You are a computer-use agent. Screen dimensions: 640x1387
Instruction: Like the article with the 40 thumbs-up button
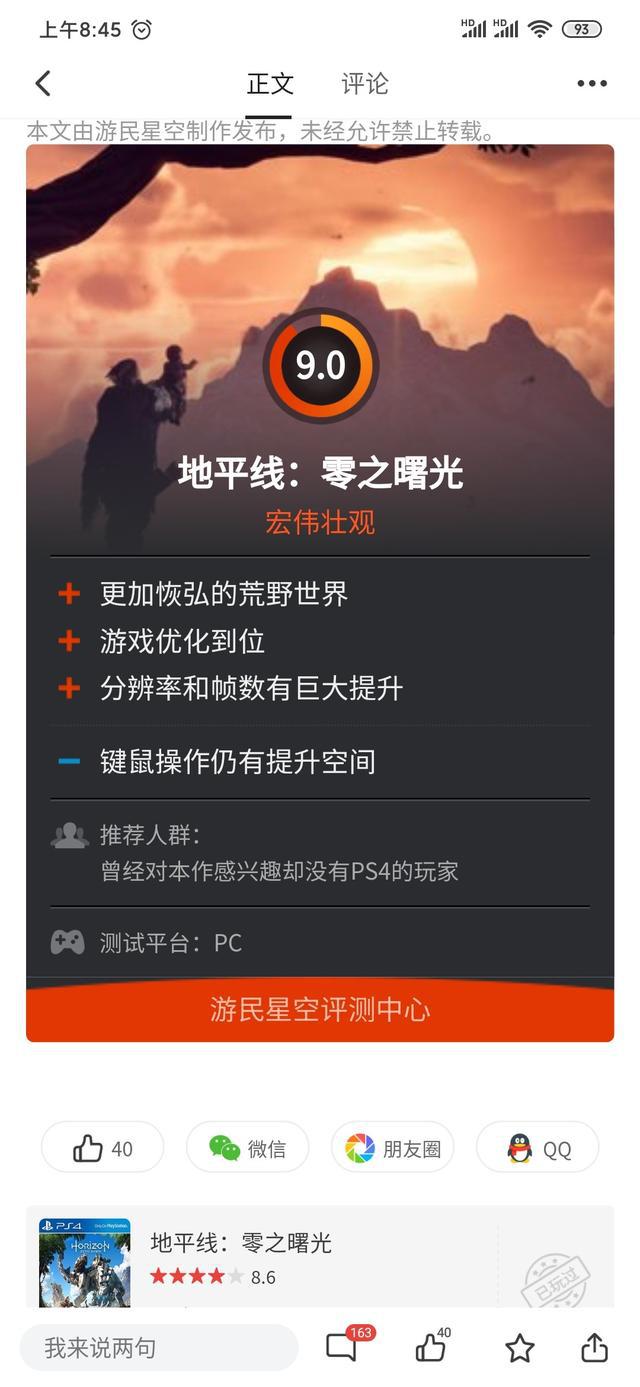(102, 1149)
